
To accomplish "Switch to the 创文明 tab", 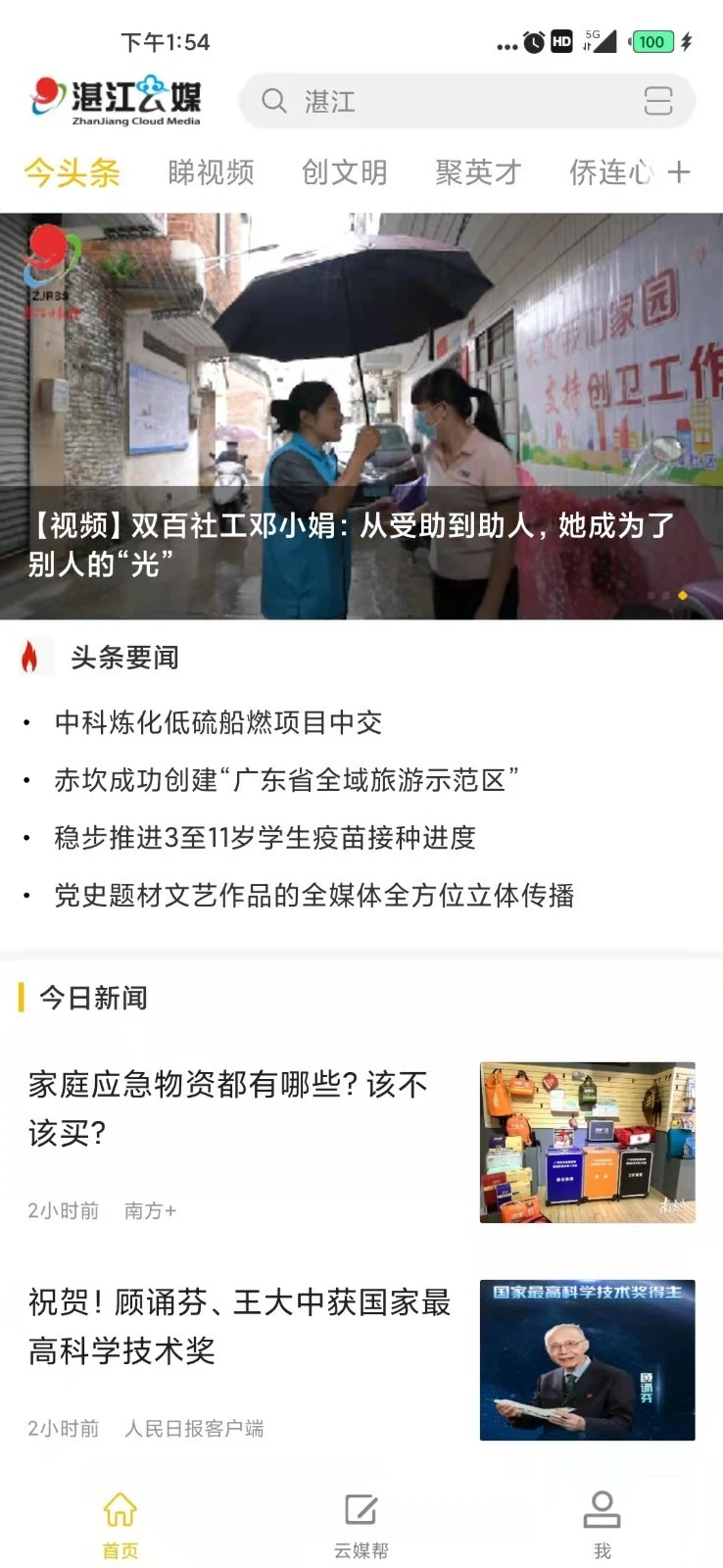I will click(345, 171).
